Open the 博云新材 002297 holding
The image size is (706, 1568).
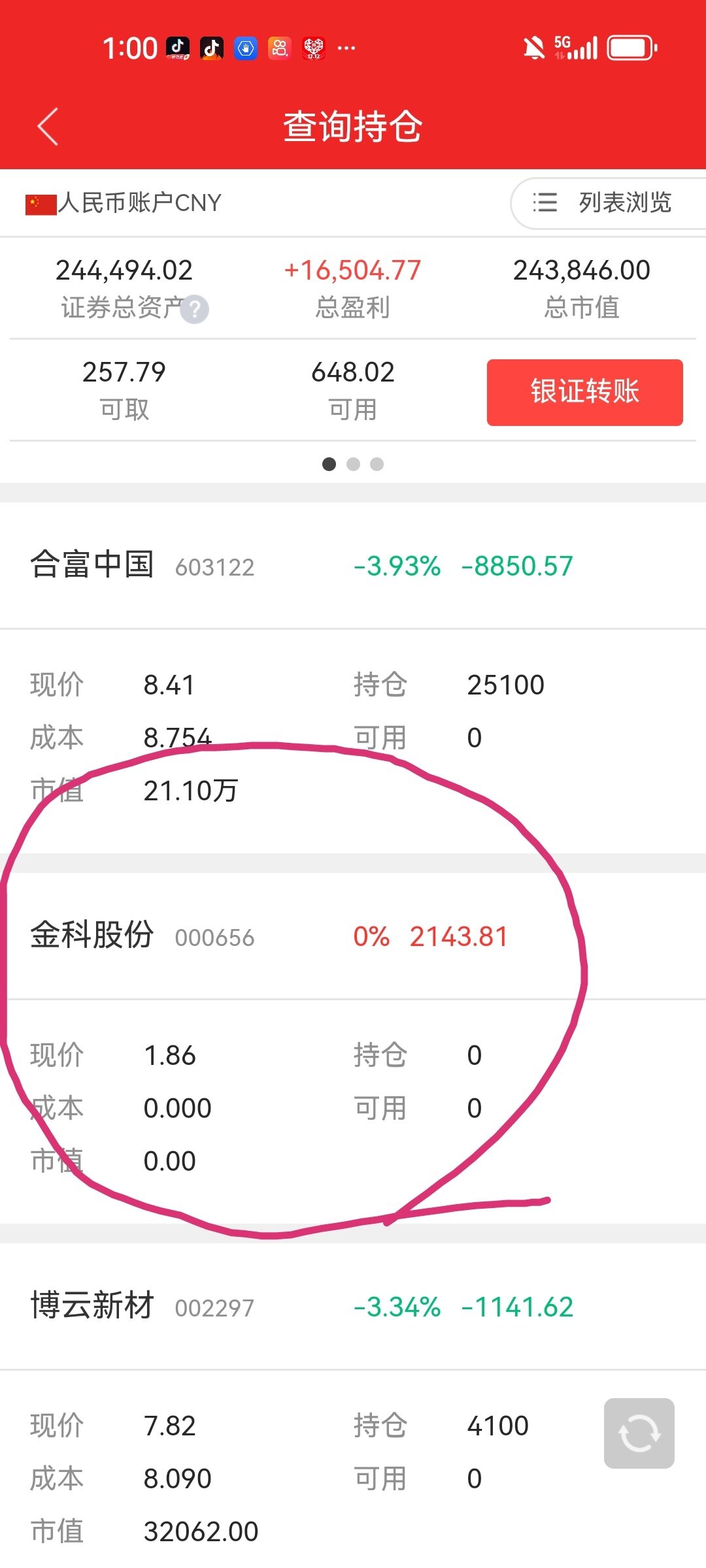point(353,1307)
